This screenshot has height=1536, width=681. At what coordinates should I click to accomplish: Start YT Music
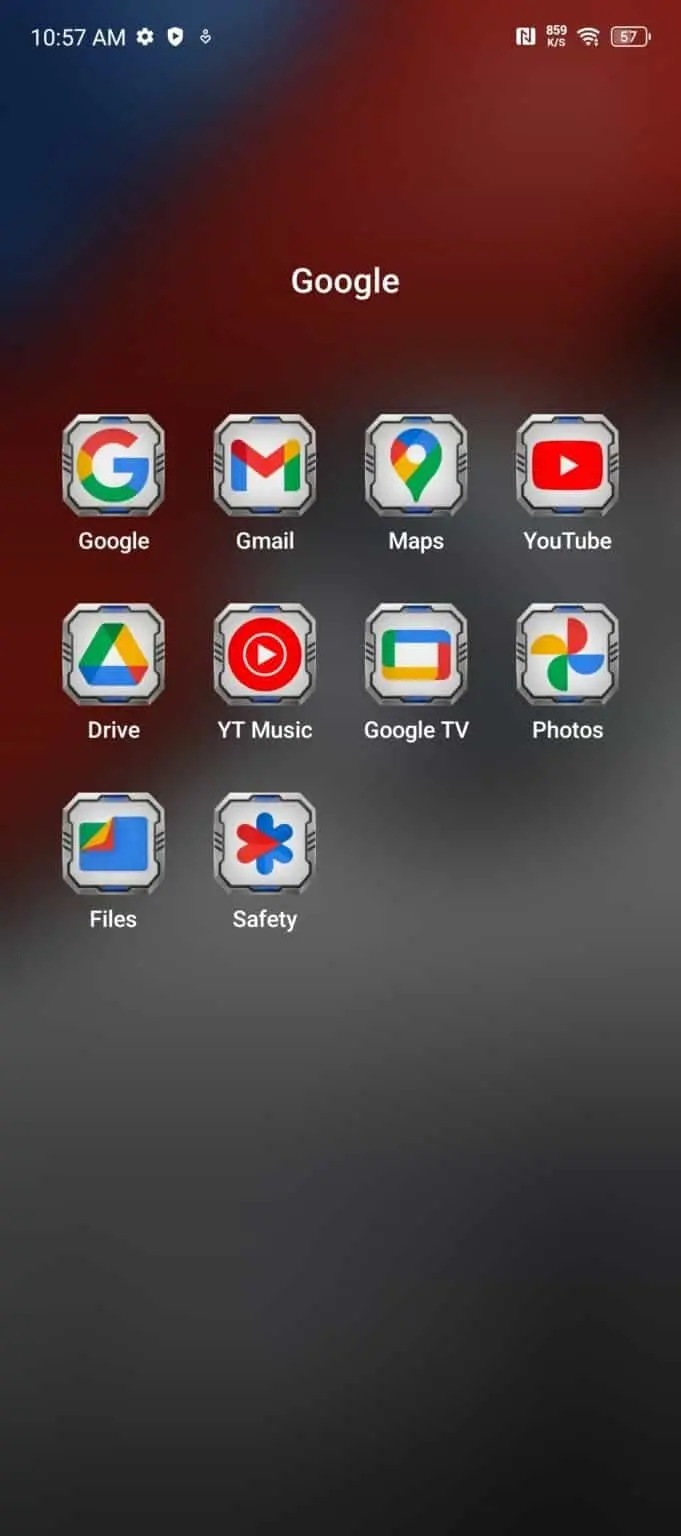point(265,655)
